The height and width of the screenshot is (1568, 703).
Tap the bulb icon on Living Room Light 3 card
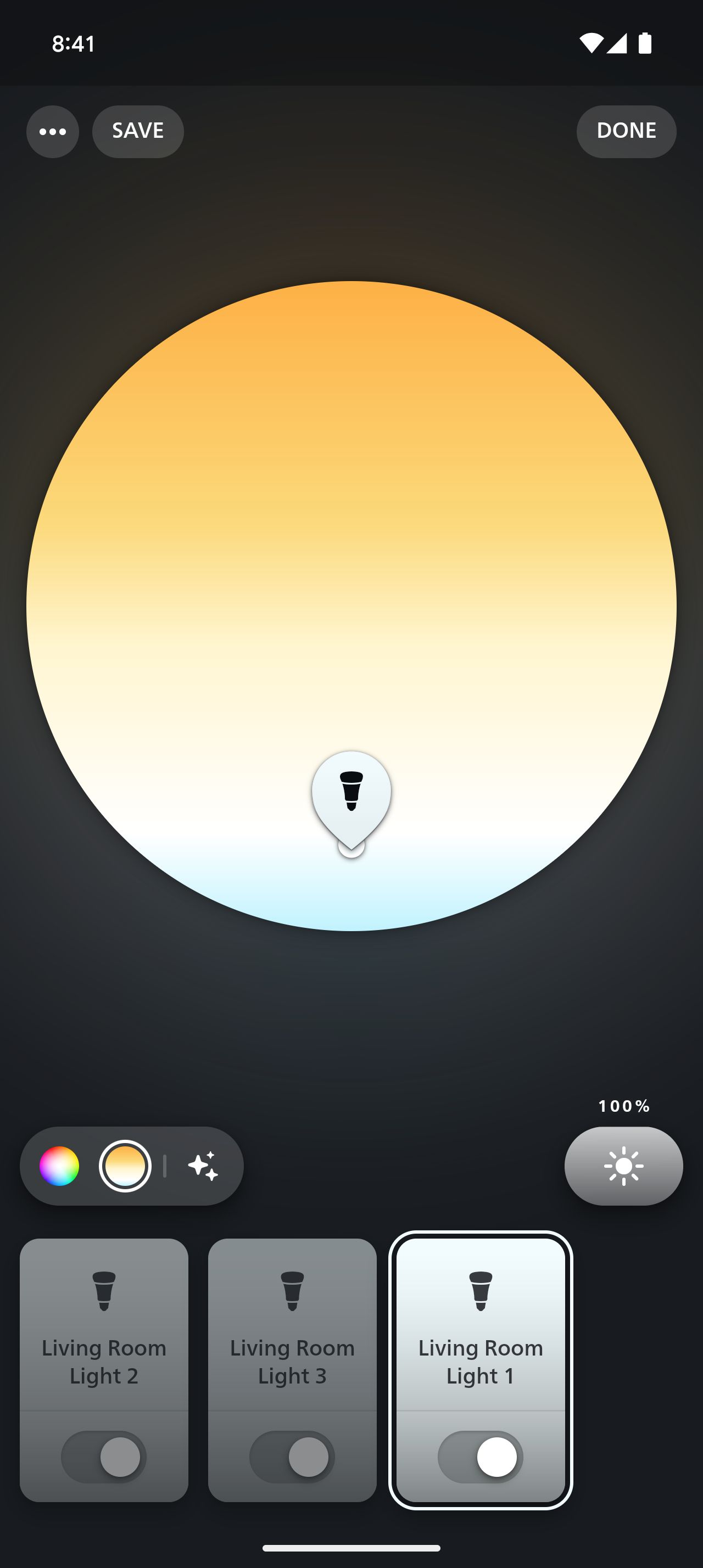(292, 1291)
